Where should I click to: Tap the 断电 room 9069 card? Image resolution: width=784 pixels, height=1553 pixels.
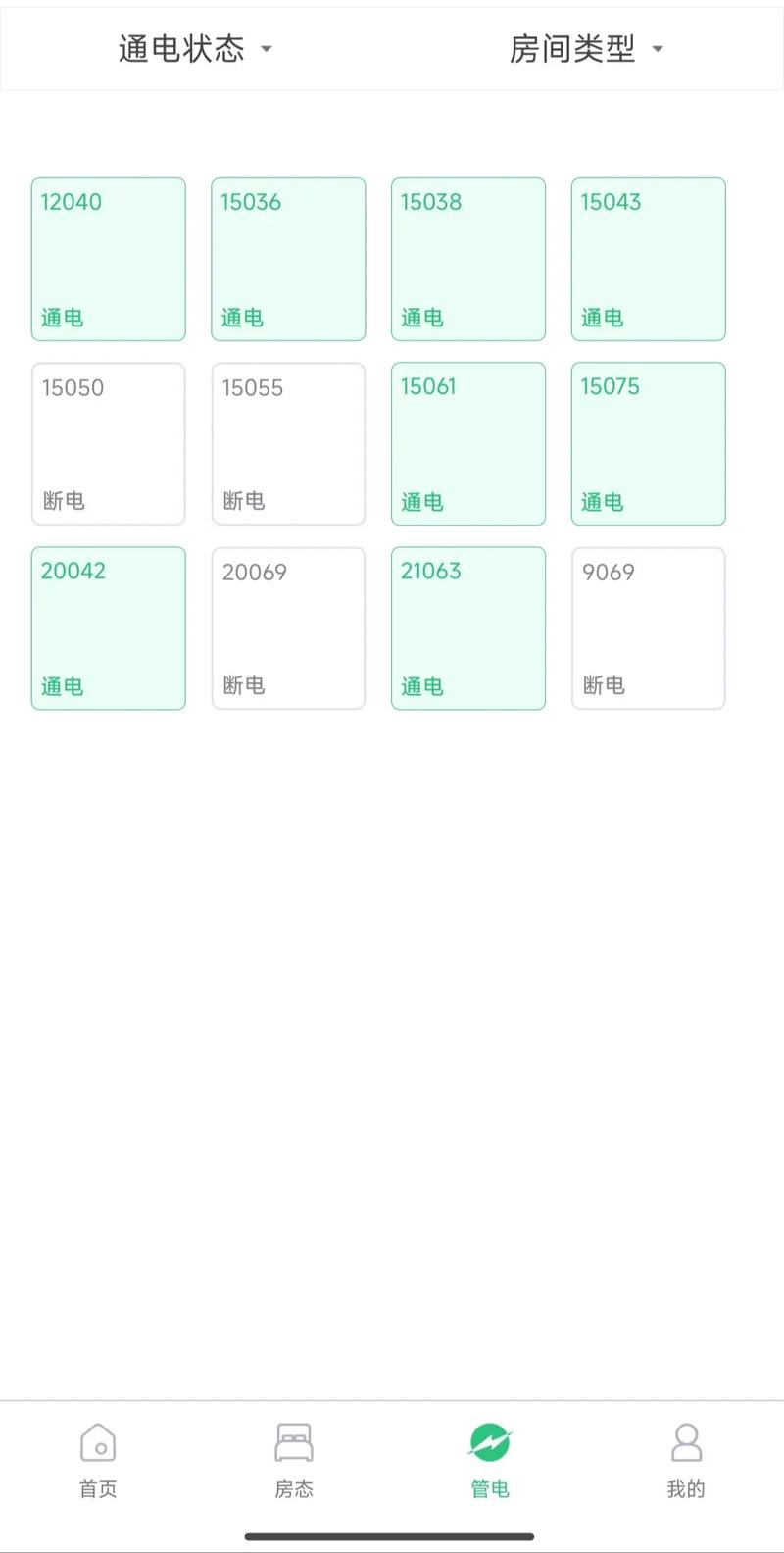coord(648,627)
